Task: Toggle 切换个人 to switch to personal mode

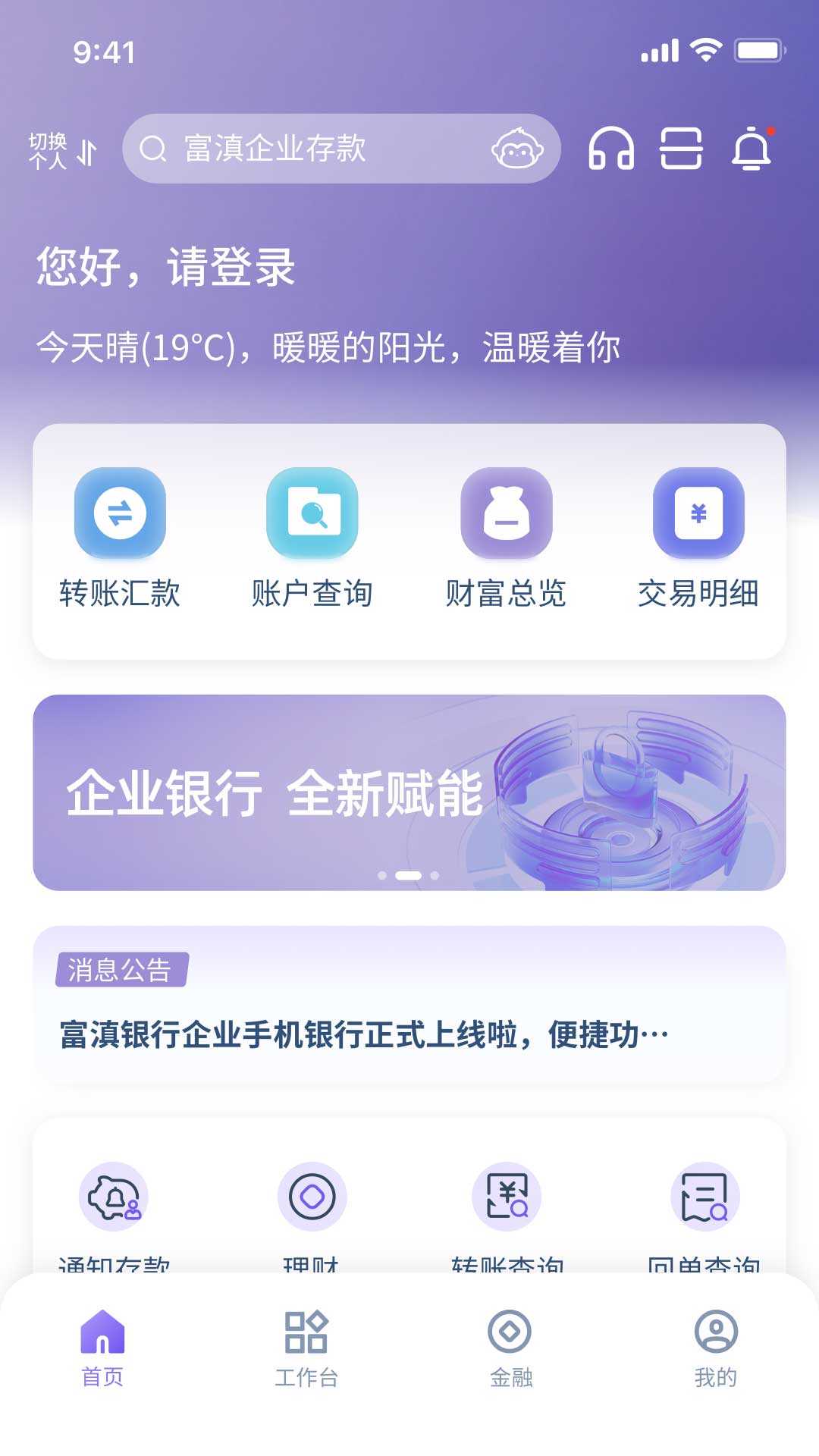Action: 61,149
